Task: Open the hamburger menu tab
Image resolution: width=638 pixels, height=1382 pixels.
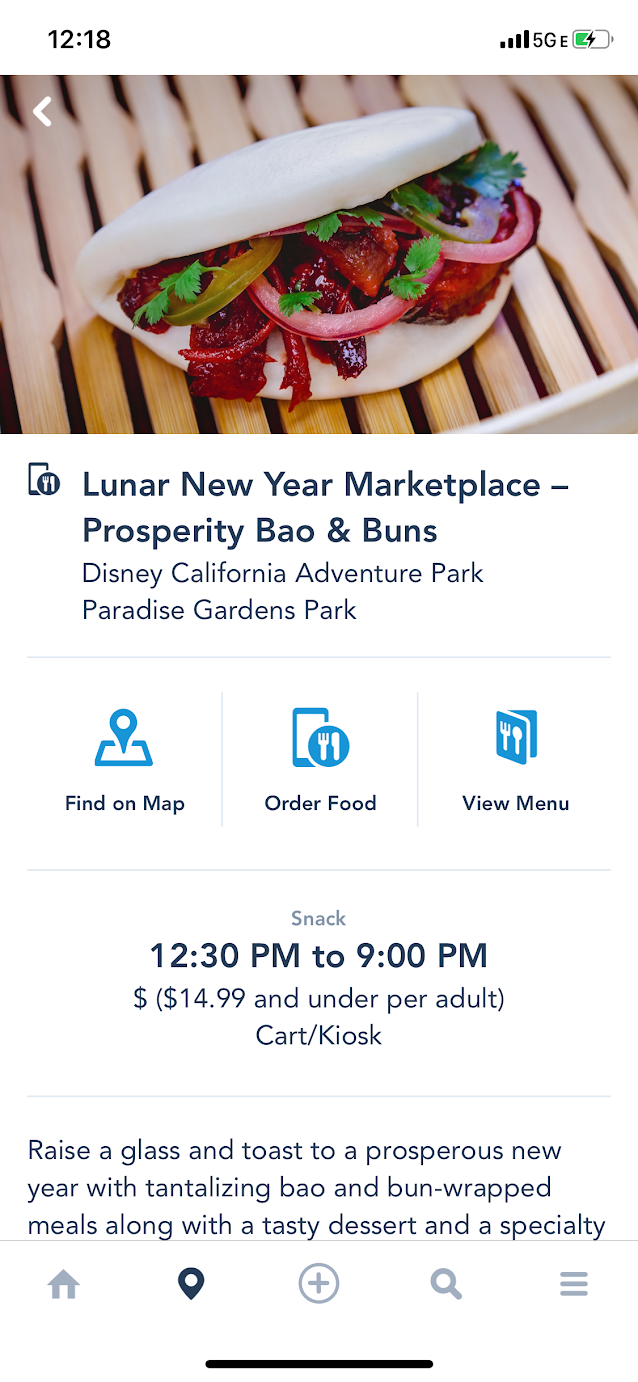Action: 574,1284
